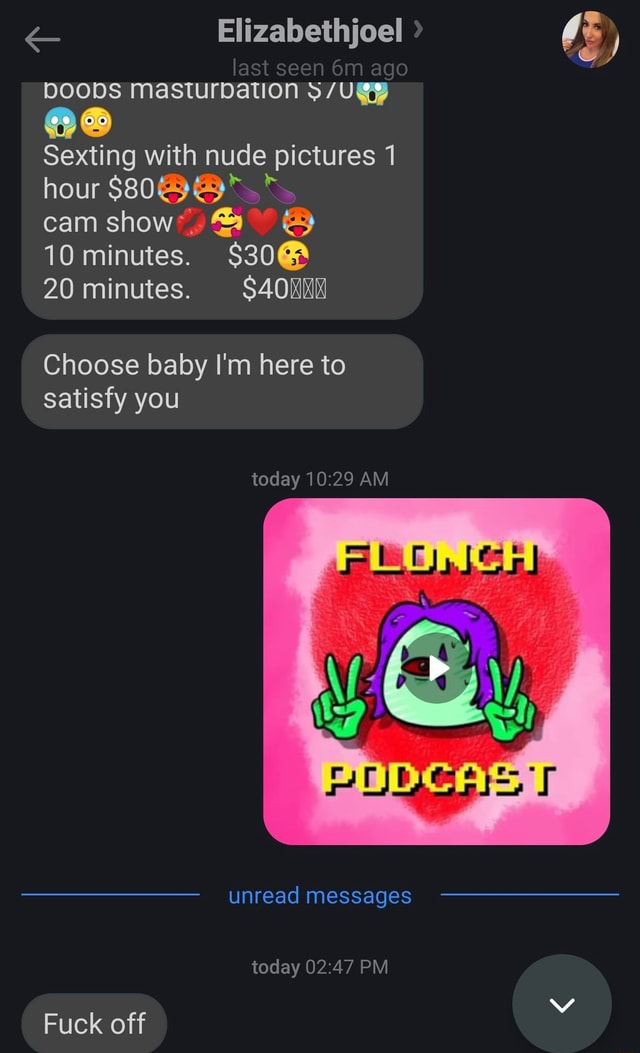Open Elizabethjoel's contact info from the header
Image resolution: width=640 pixels, height=1053 pixels.
tap(320, 32)
